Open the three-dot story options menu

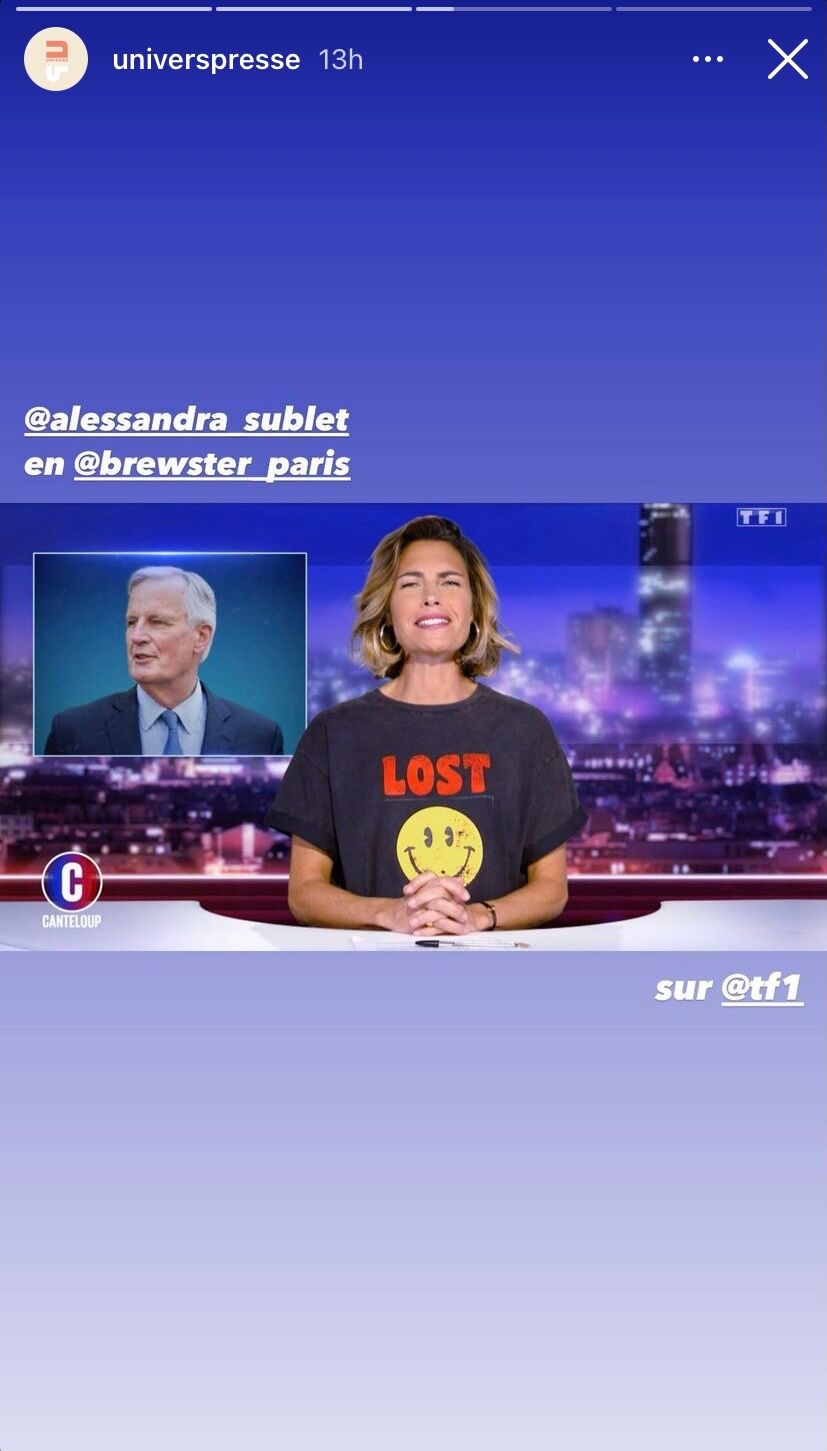(707, 60)
